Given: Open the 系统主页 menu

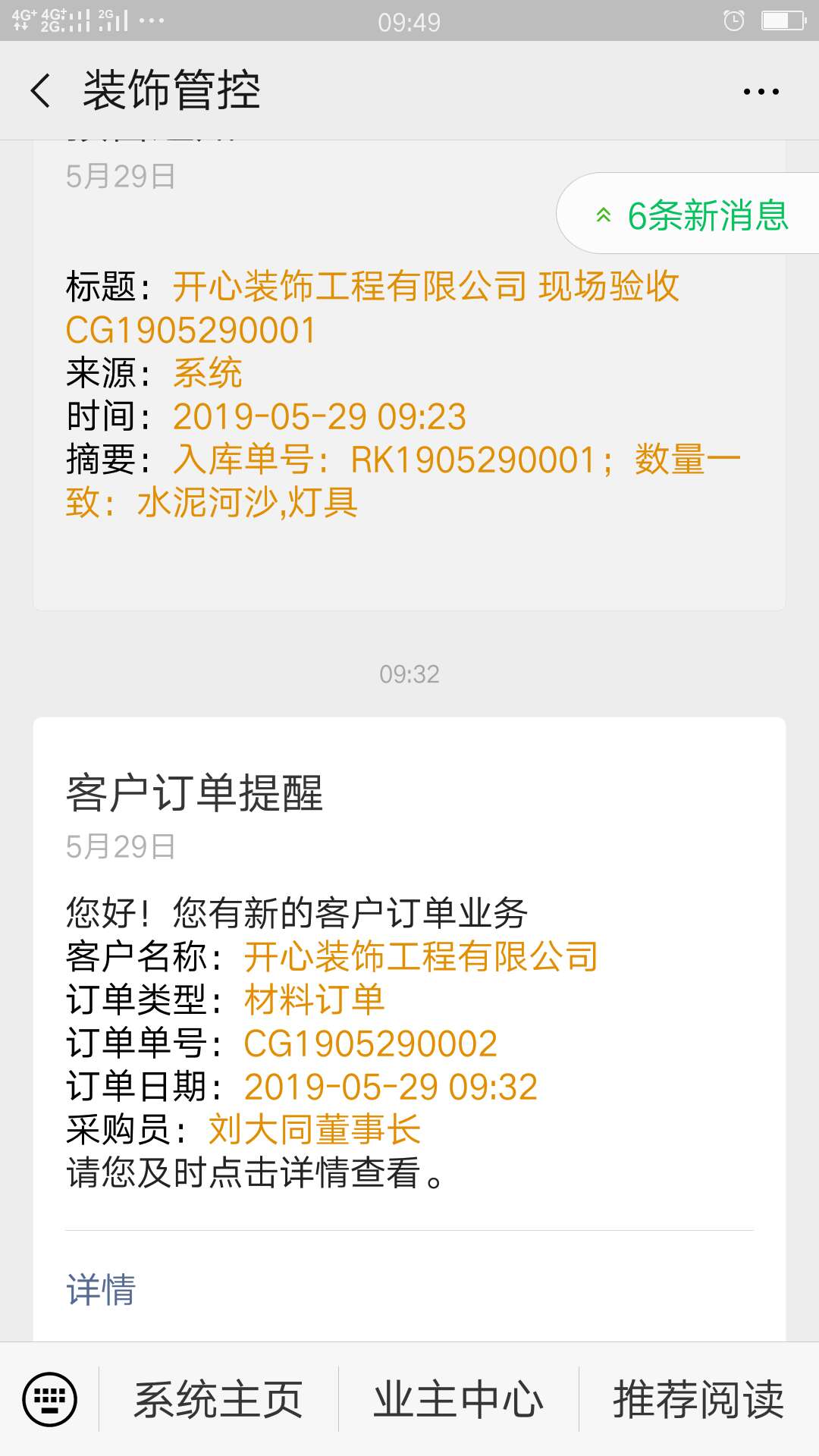Looking at the screenshot, I should (x=218, y=1399).
